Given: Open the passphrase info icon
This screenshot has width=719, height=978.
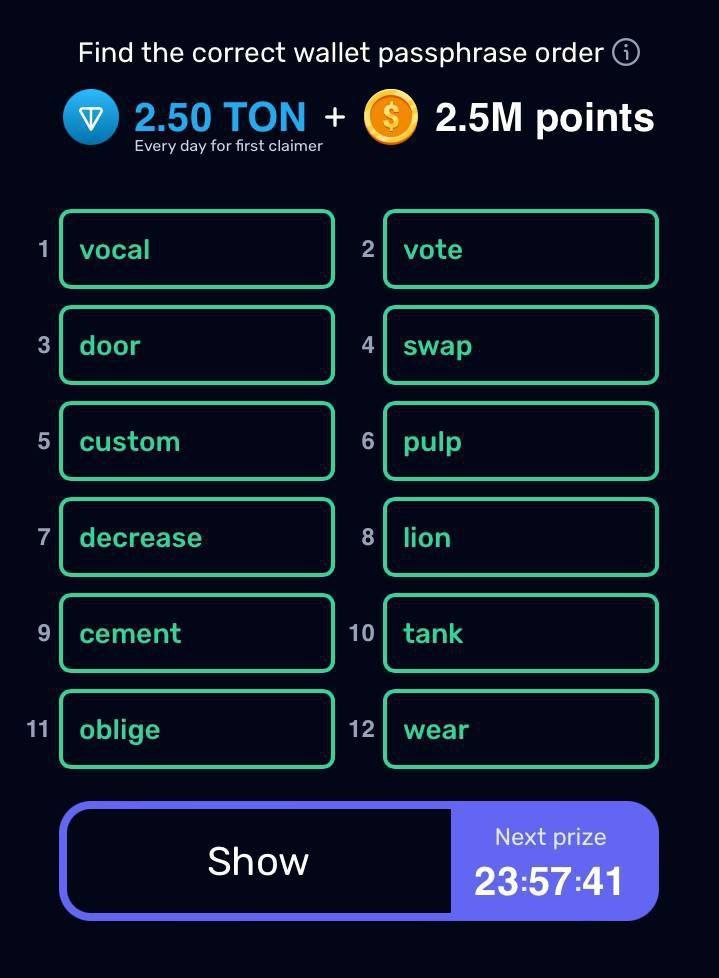Looking at the screenshot, I should click(626, 52).
